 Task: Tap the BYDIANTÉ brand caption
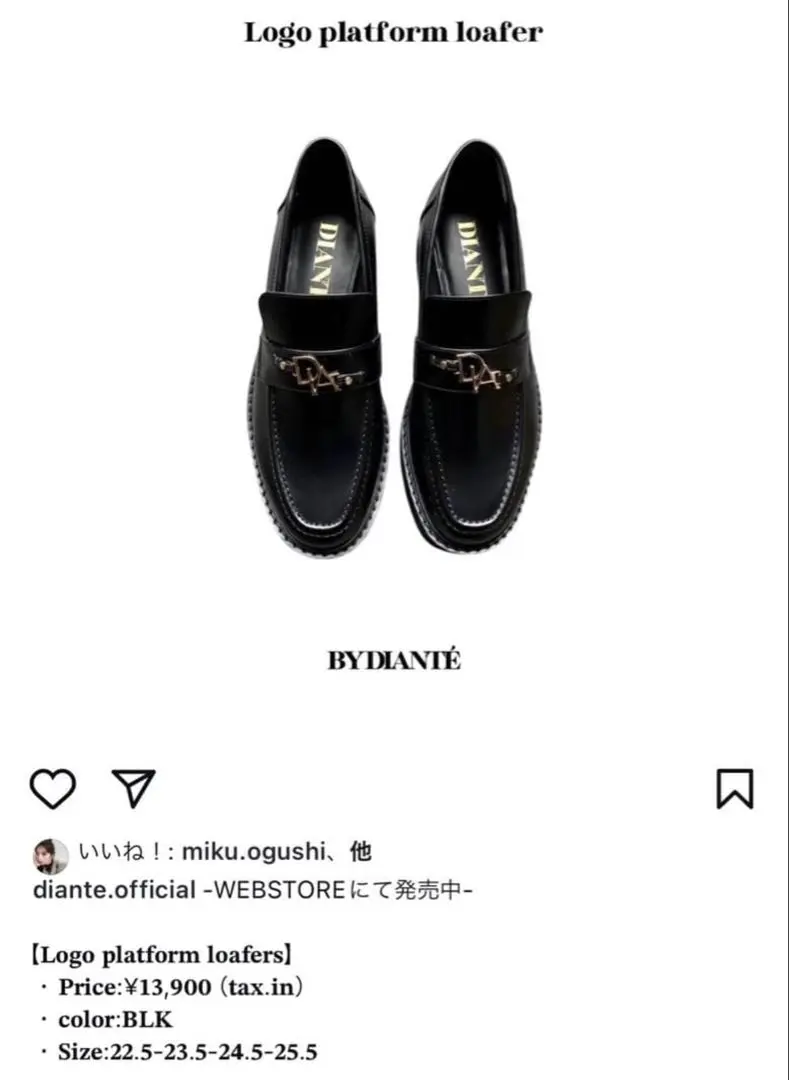pyautogui.click(x=393, y=658)
